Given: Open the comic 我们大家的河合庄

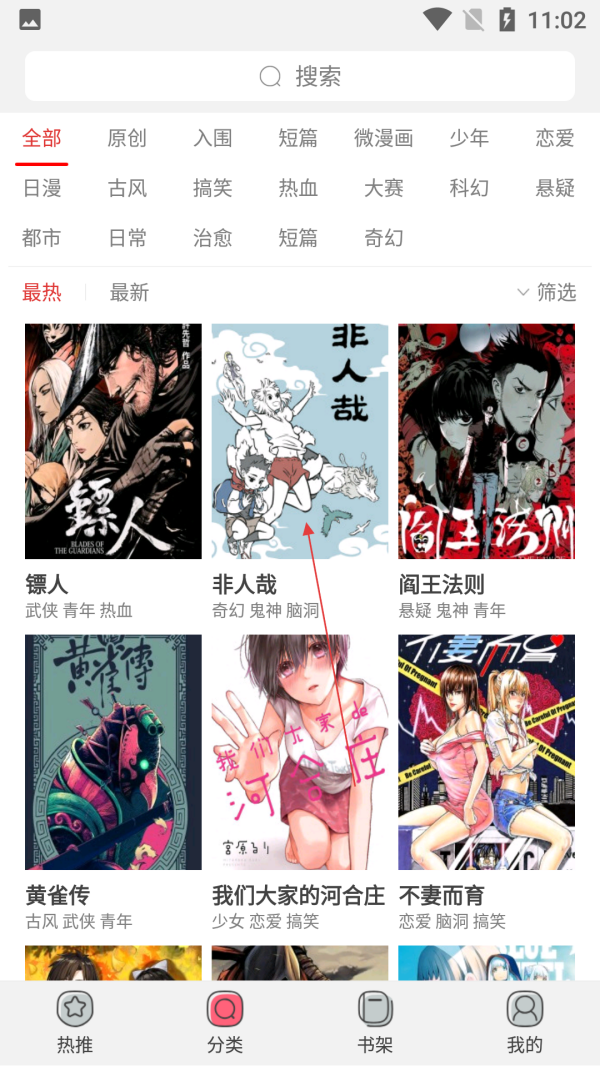Looking at the screenshot, I should click(x=299, y=752).
